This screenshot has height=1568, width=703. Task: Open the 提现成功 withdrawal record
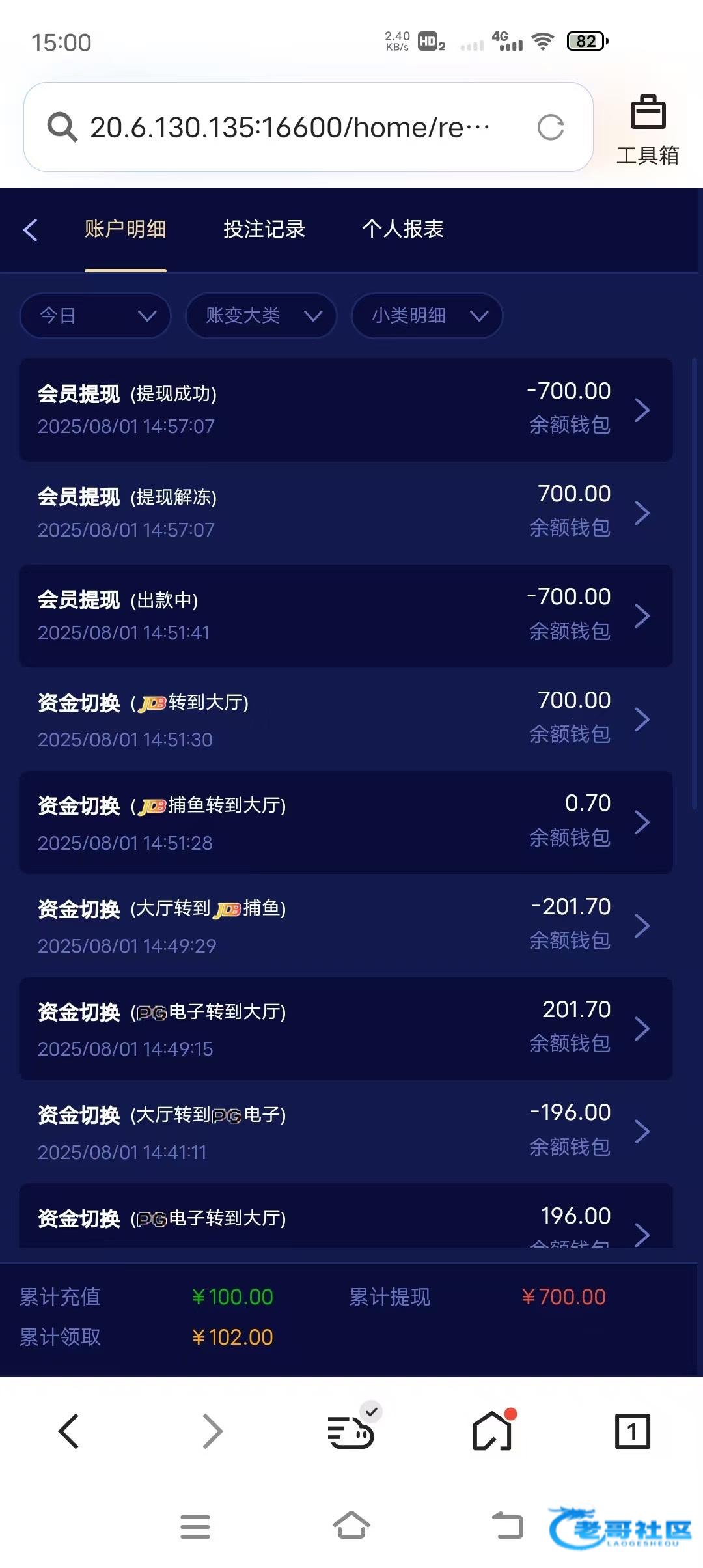(x=346, y=410)
